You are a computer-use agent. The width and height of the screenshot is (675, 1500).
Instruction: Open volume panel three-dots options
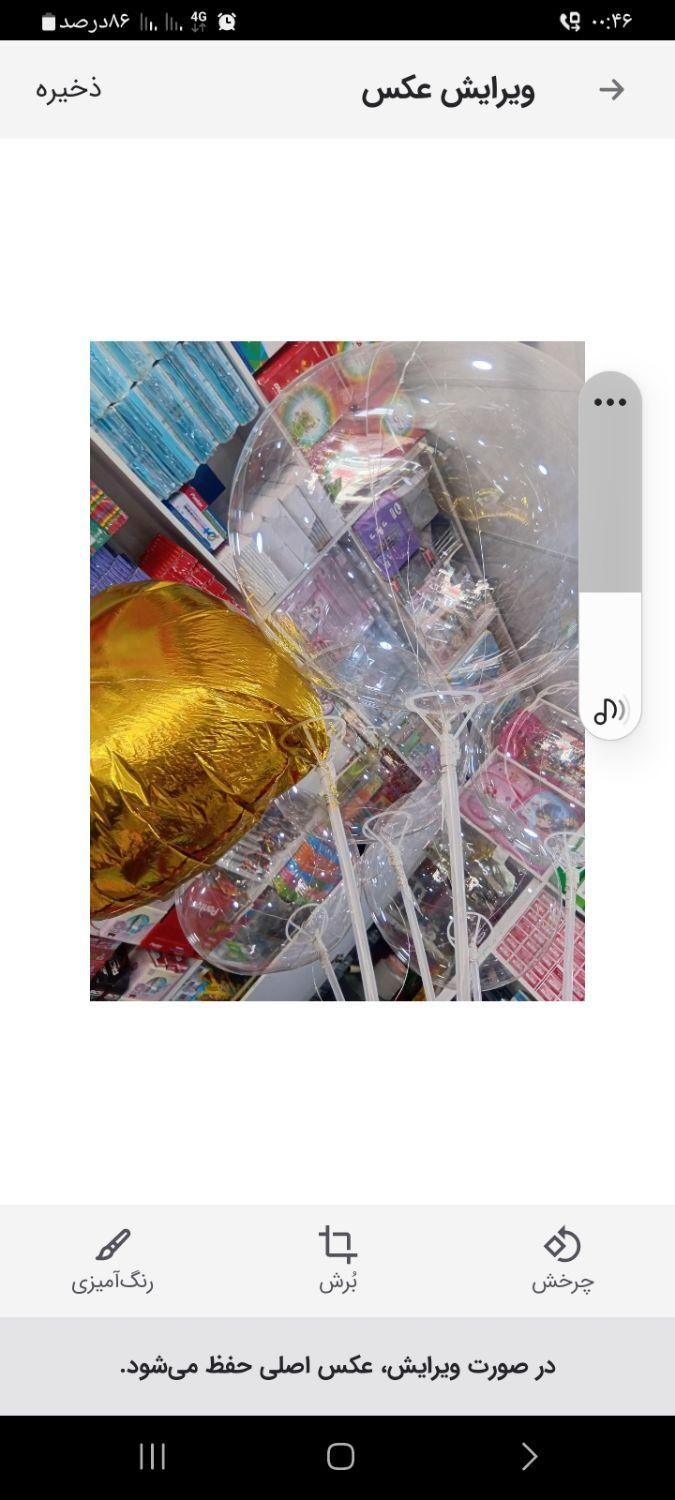pos(610,403)
